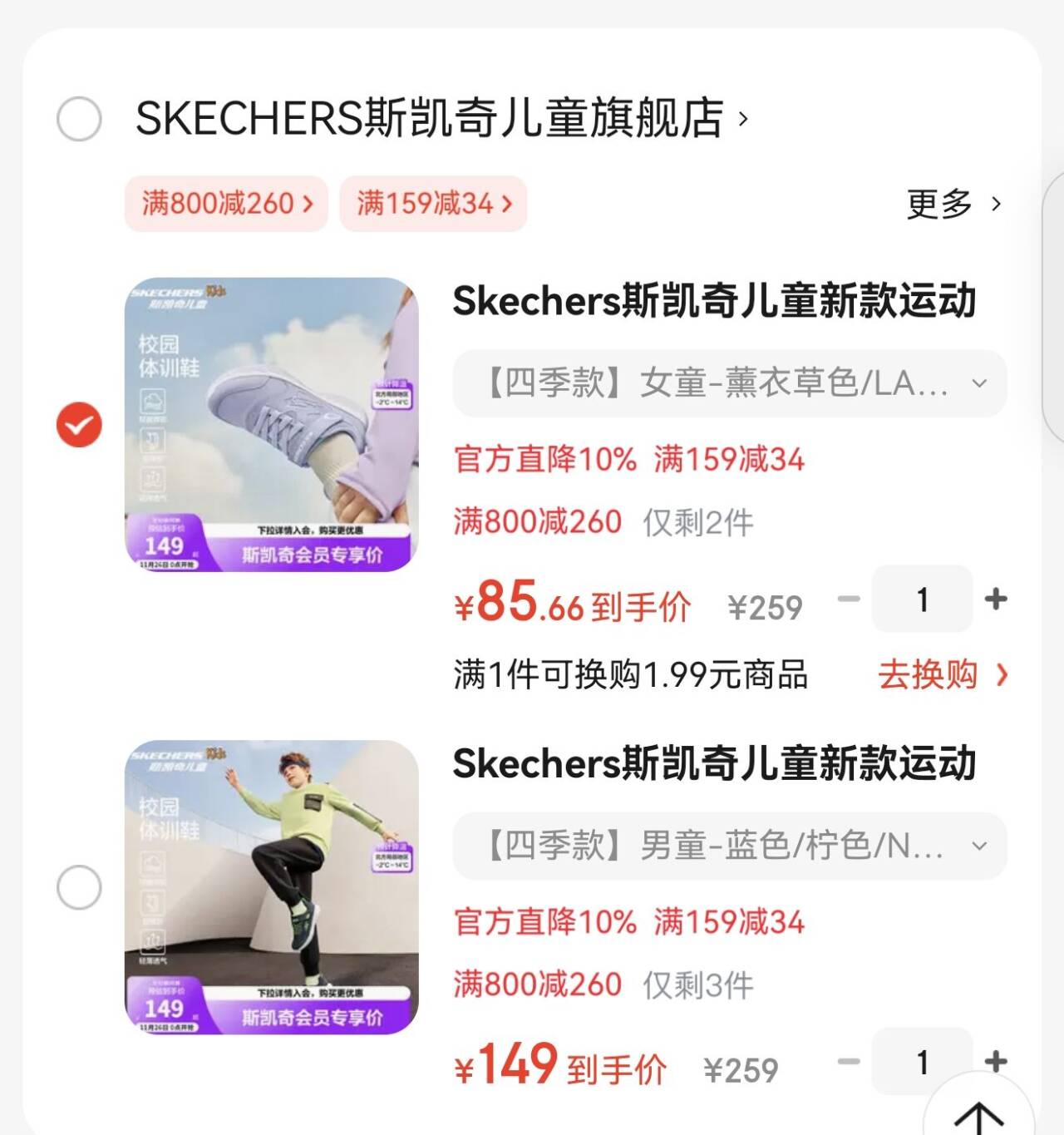Check the 男童-蓝色/柠色 shoe item
This screenshot has width=1064, height=1135.
[x=79, y=887]
